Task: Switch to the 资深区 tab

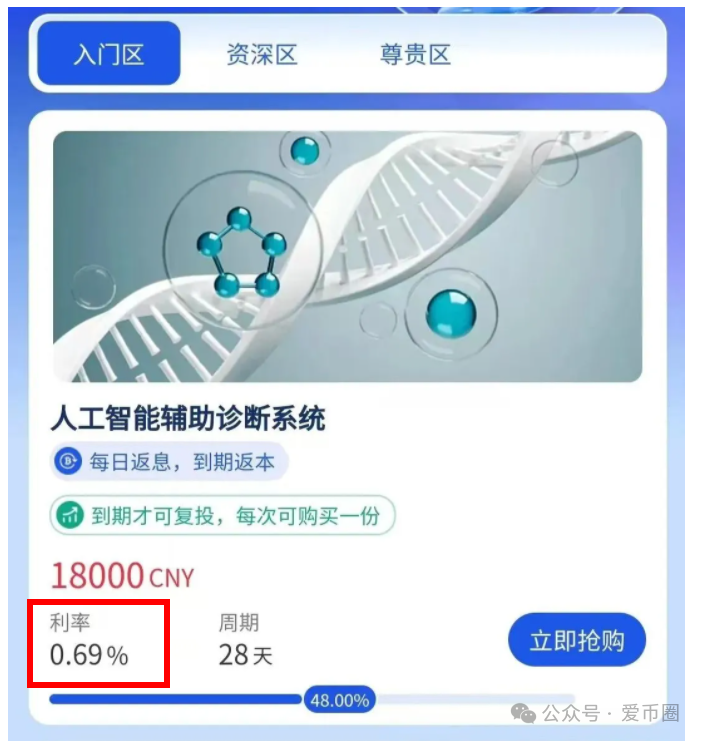Action: click(x=262, y=54)
